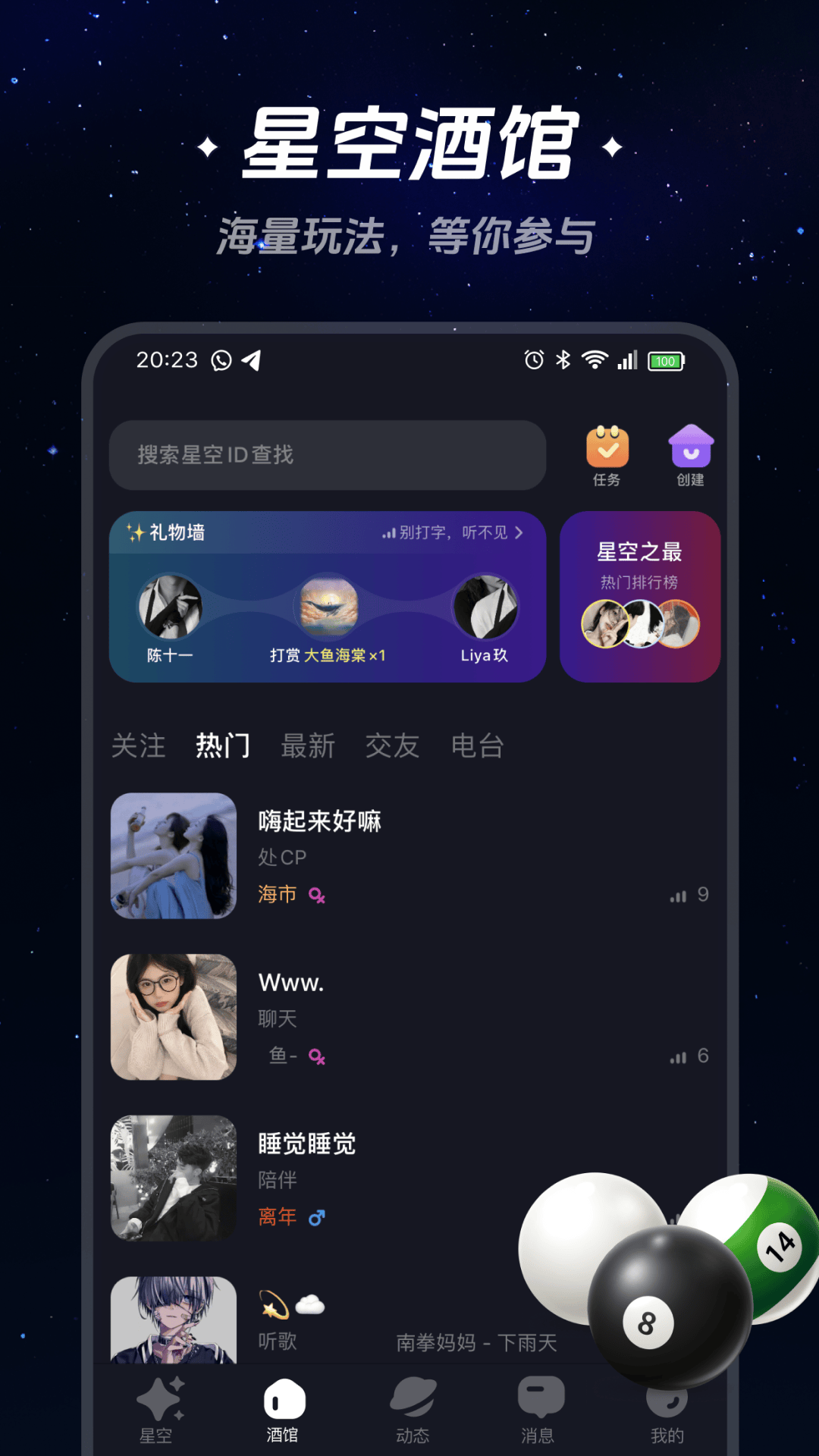Open the 交友 tab
Image resolution: width=819 pixels, height=1456 pixels.
392,746
